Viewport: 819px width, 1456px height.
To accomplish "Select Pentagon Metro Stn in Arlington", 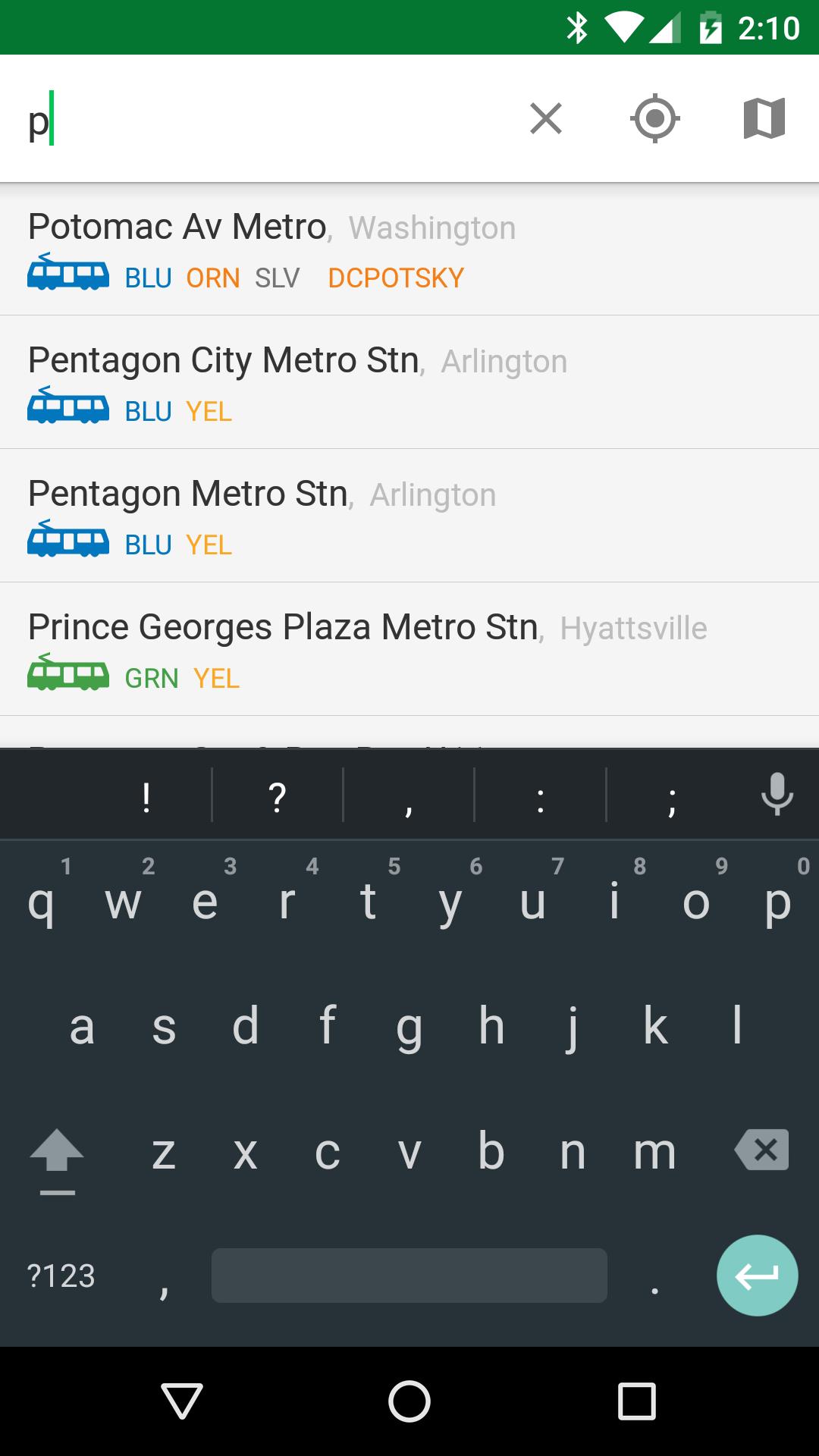I will click(409, 516).
